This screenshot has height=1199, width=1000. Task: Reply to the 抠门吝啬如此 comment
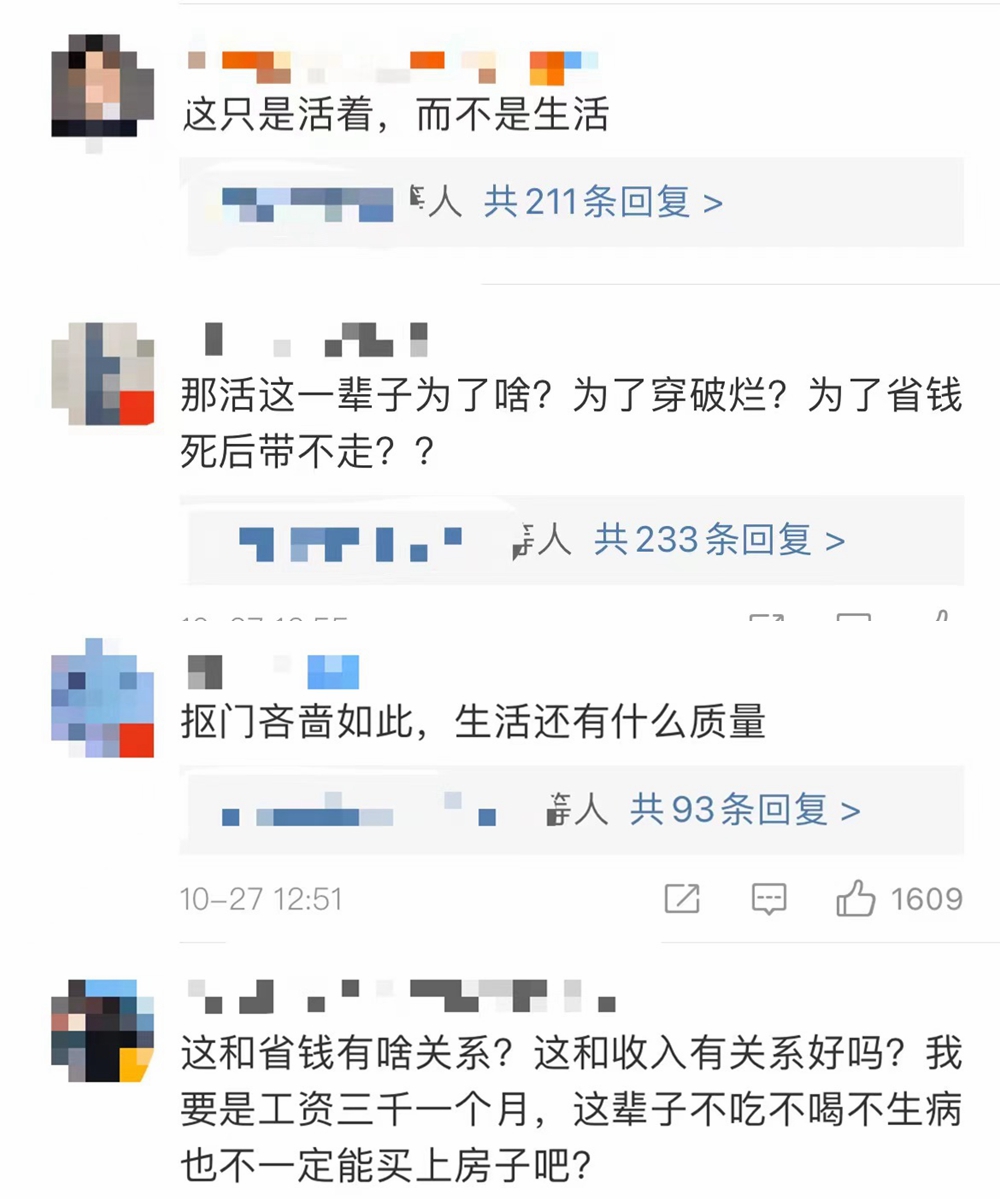pos(769,899)
